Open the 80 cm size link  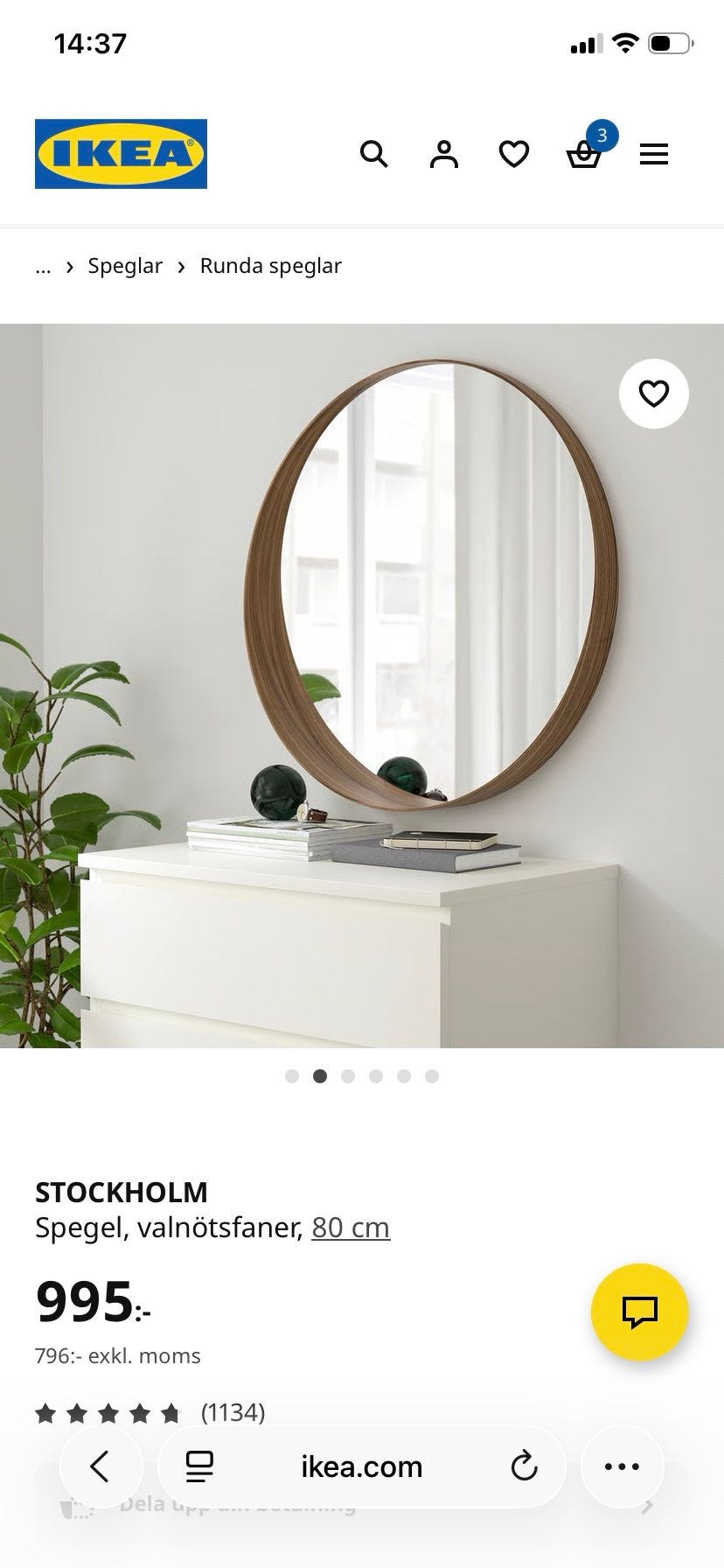350,1228
